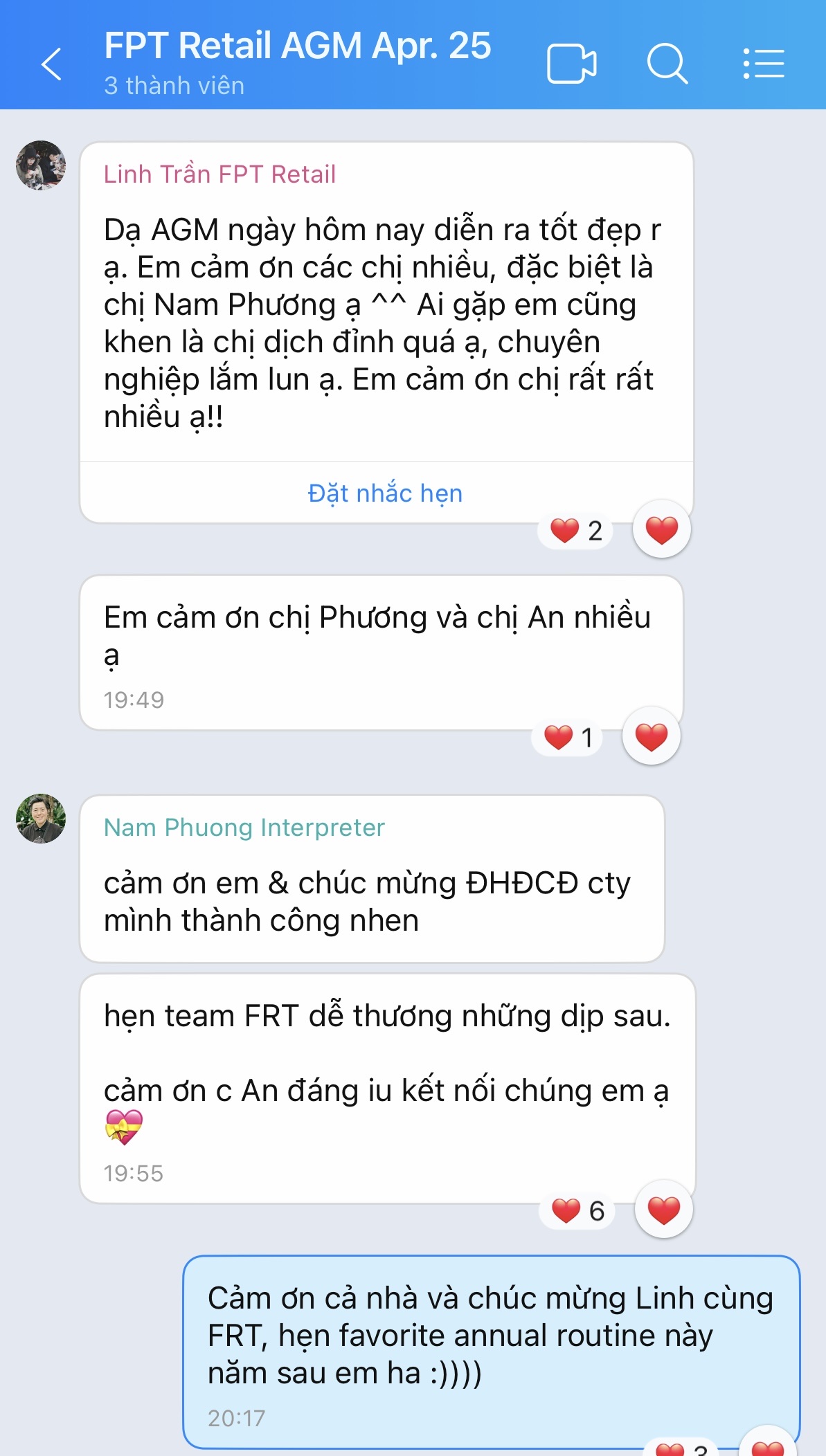
Task: Open the group options menu
Action: 764,64
